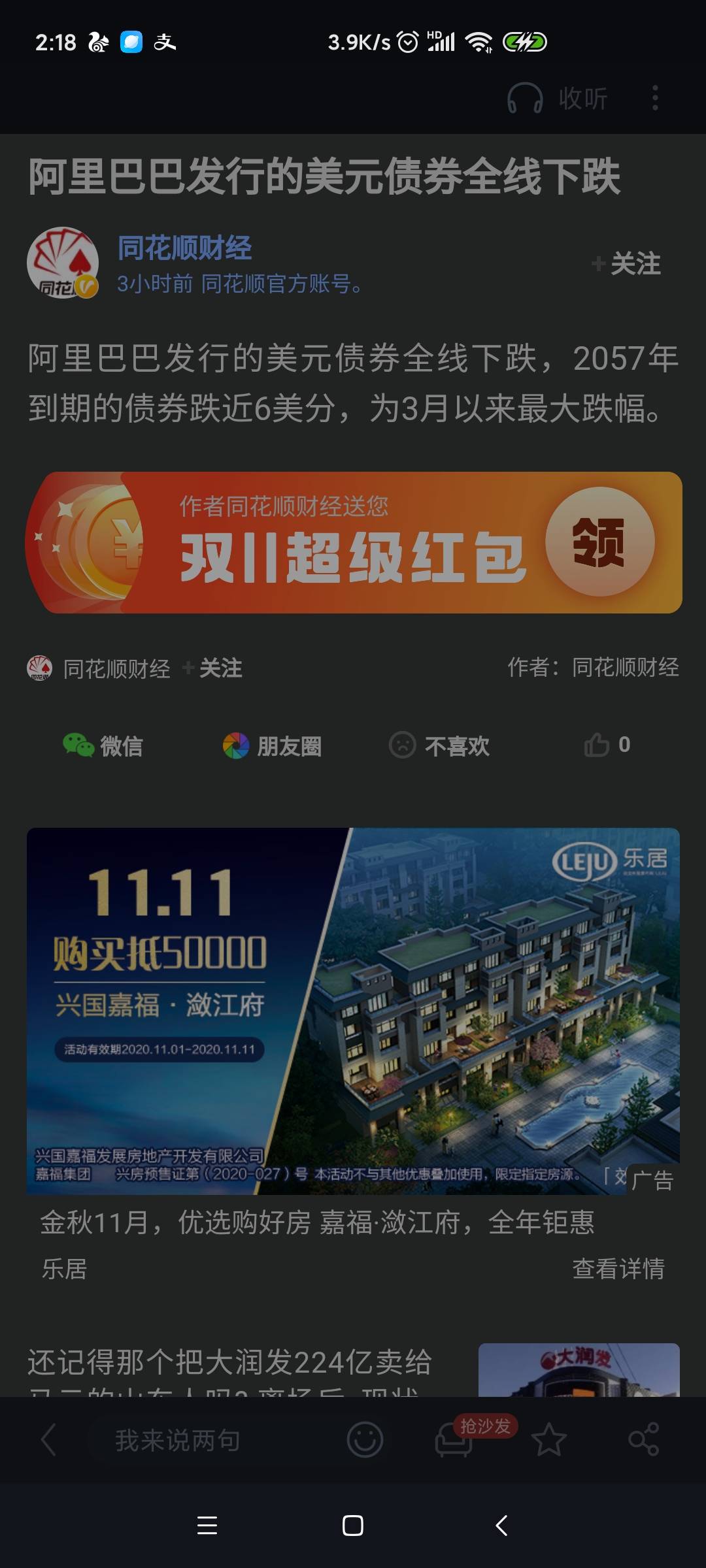Tap the system home button

(x=353, y=1526)
